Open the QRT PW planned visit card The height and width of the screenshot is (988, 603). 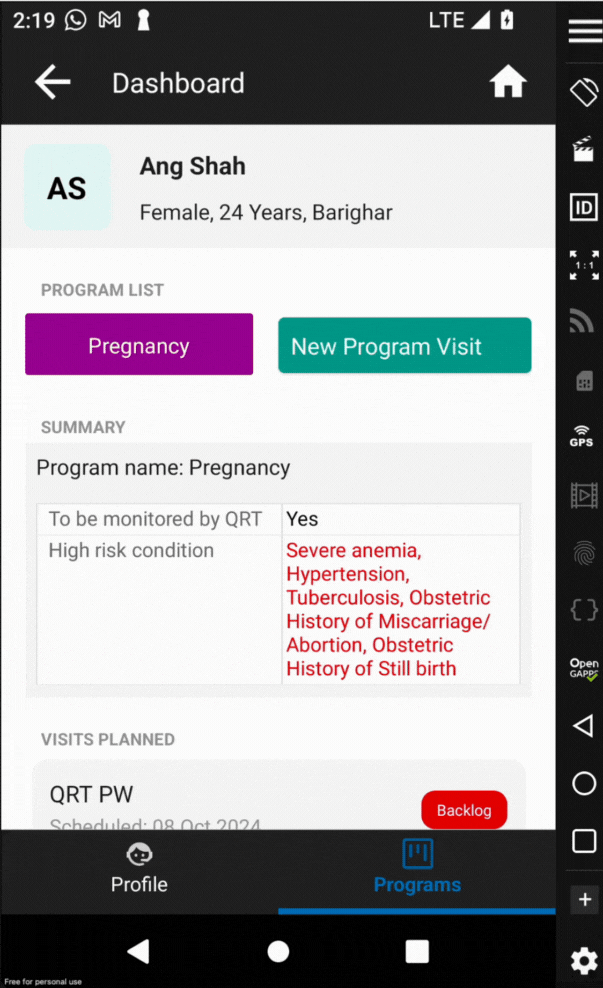point(279,795)
